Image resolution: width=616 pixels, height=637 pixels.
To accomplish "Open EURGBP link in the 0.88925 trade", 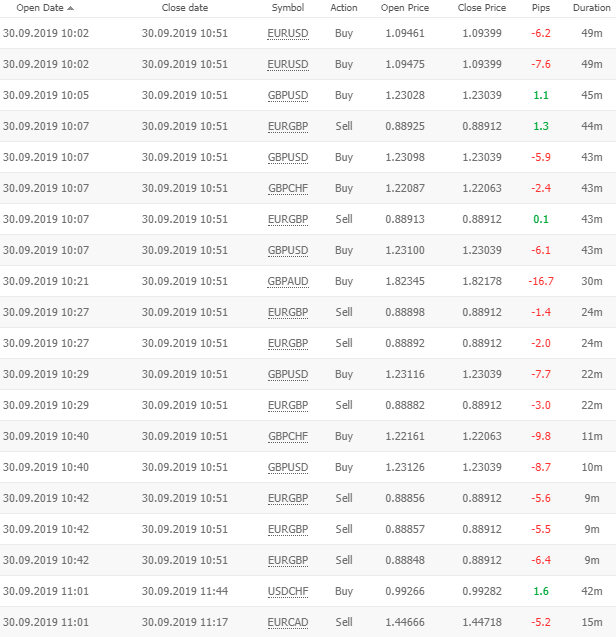I will pyautogui.click(x=288, y=126).
